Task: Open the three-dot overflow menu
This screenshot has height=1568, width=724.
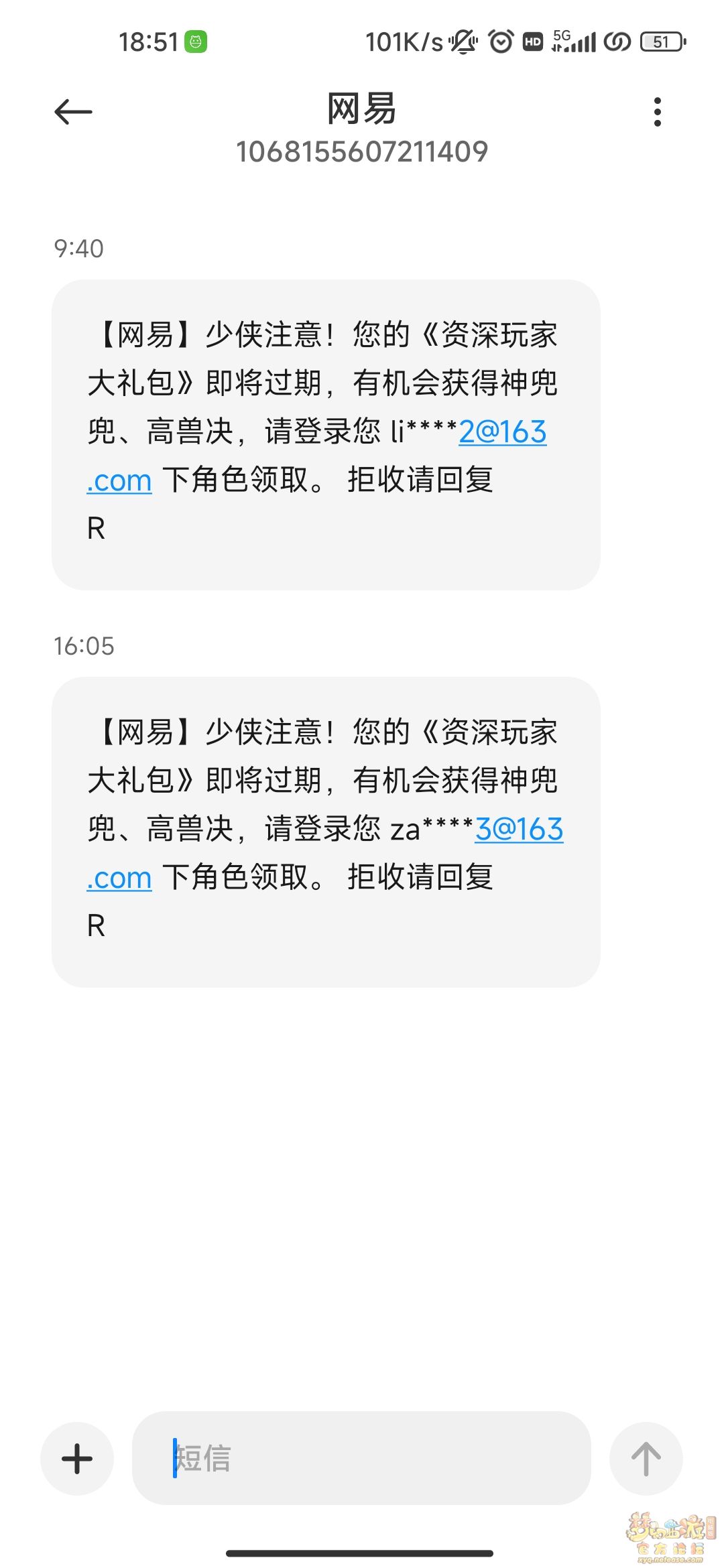Action: 658,112
